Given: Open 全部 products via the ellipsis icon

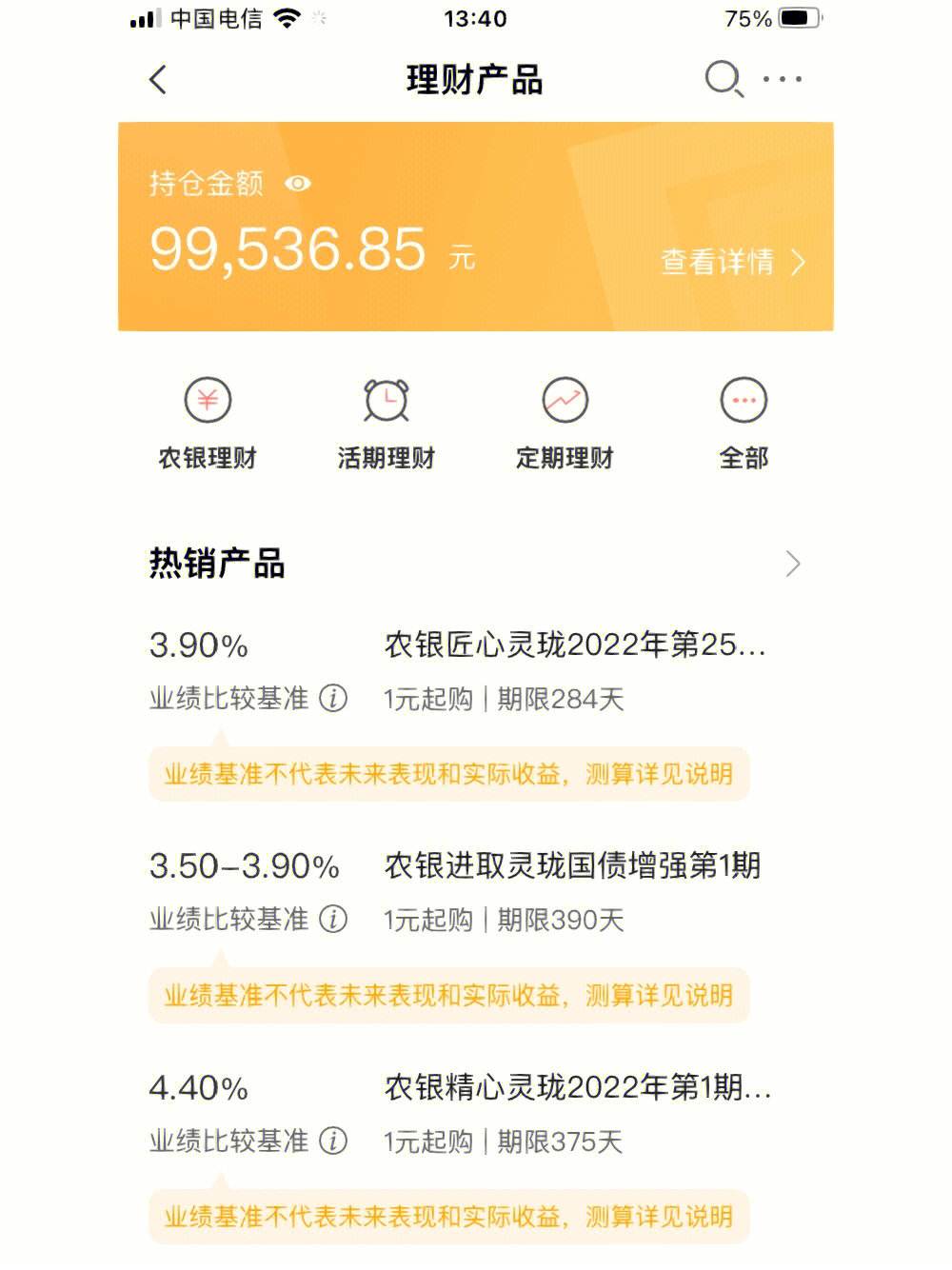Looking at the screenshot, I should (x=744, y=401).
